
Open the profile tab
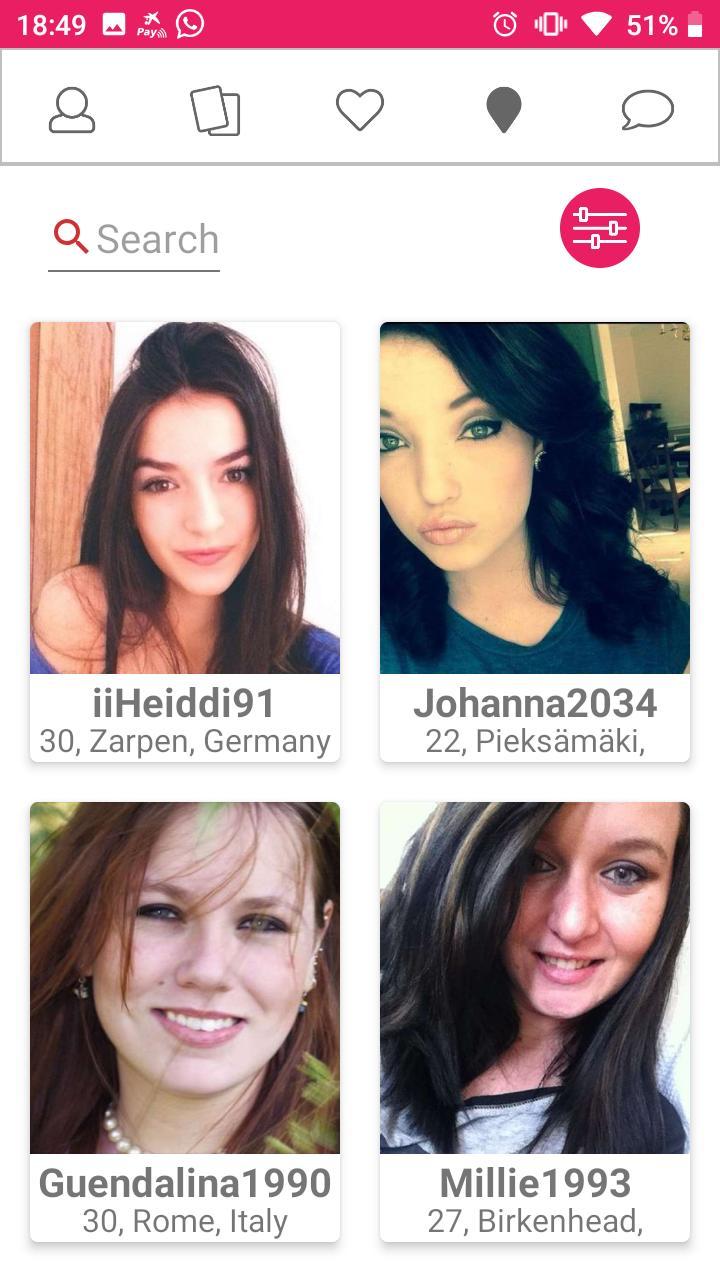click(x=72, y=110)
